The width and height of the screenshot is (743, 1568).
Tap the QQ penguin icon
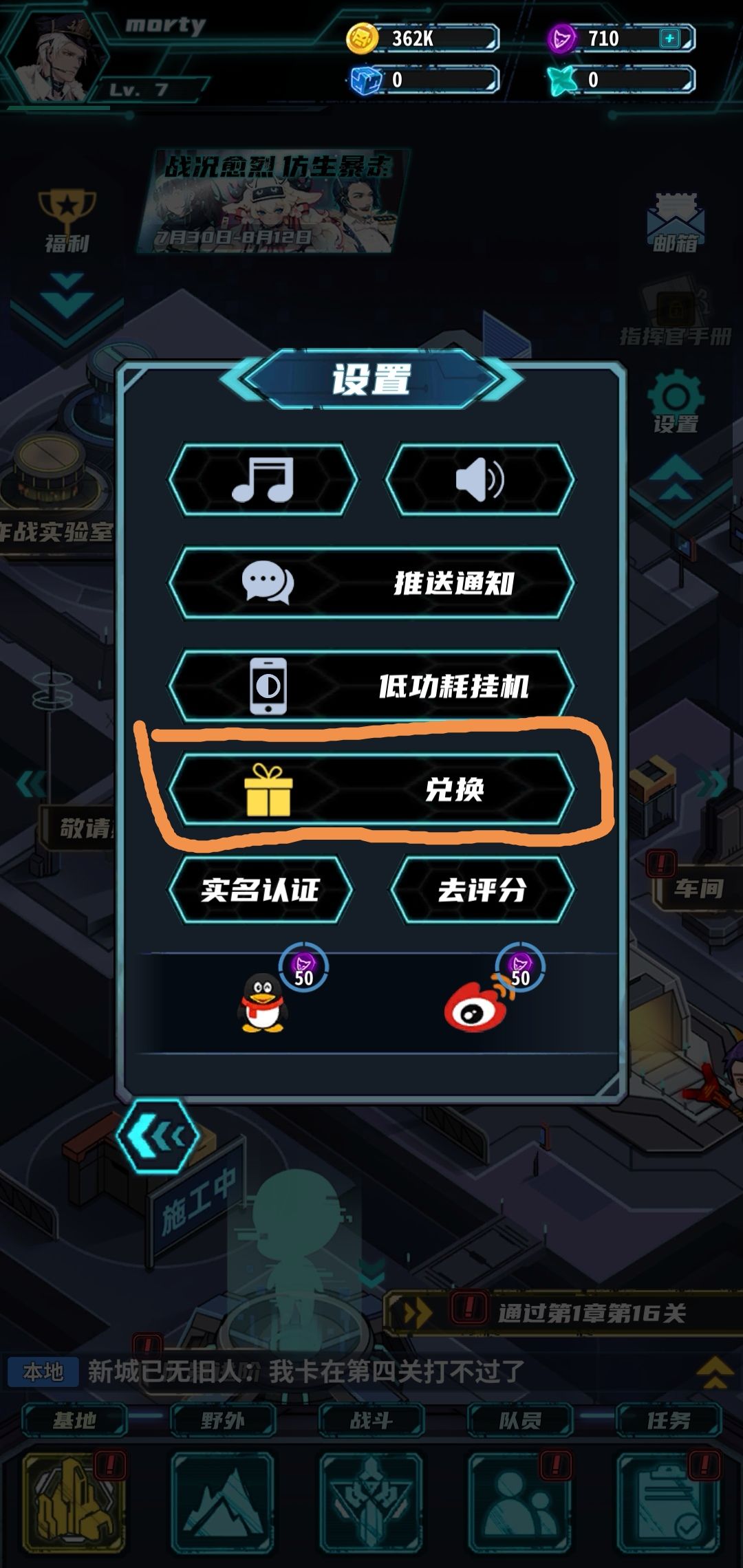pos(262,1004)
